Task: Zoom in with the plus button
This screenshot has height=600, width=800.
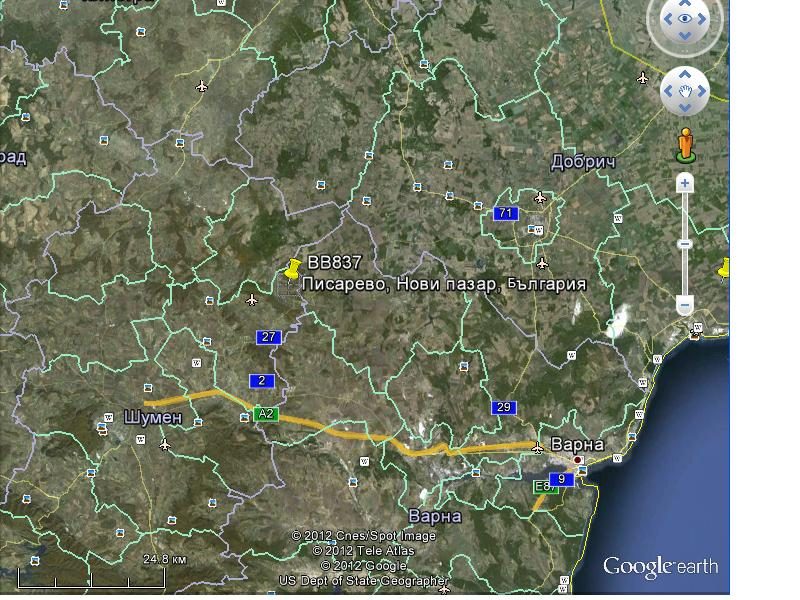Action: click(685, 183)
